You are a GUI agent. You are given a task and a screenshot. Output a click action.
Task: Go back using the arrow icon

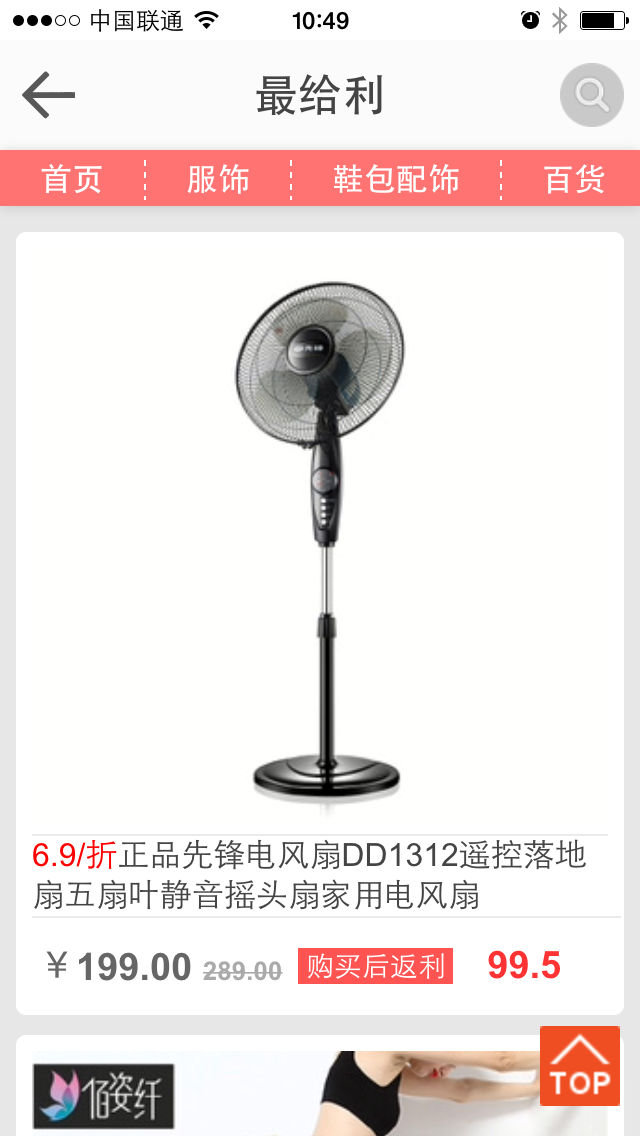coord(48,96)
